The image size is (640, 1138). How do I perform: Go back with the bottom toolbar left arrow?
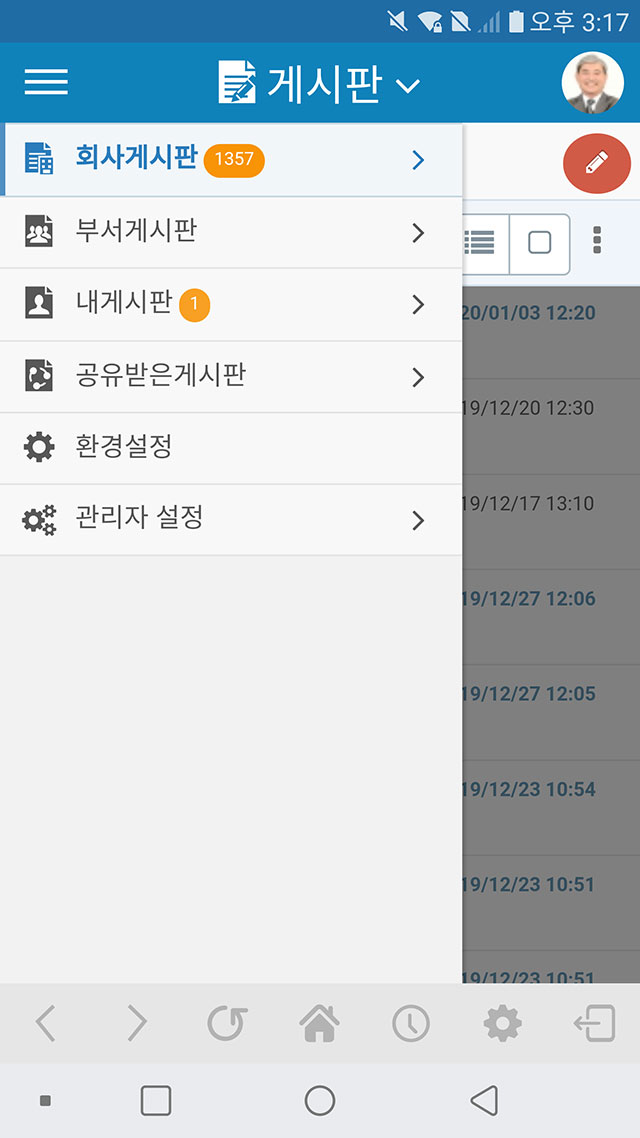coord(46,1023)
